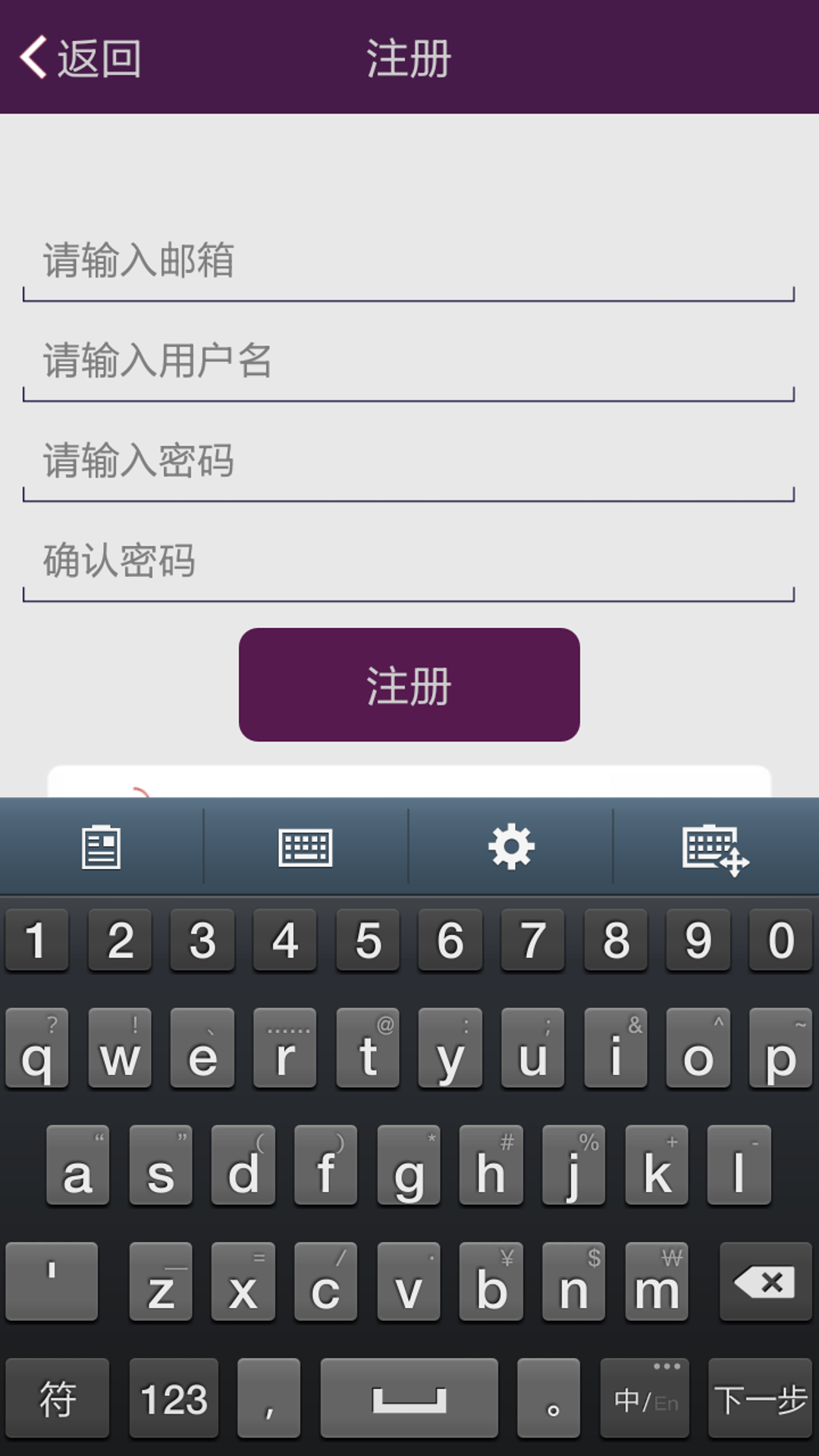This screenshot has height=1456, width=819.
Task: Tap the password field 请输入密码
Action: pos(409,462)
